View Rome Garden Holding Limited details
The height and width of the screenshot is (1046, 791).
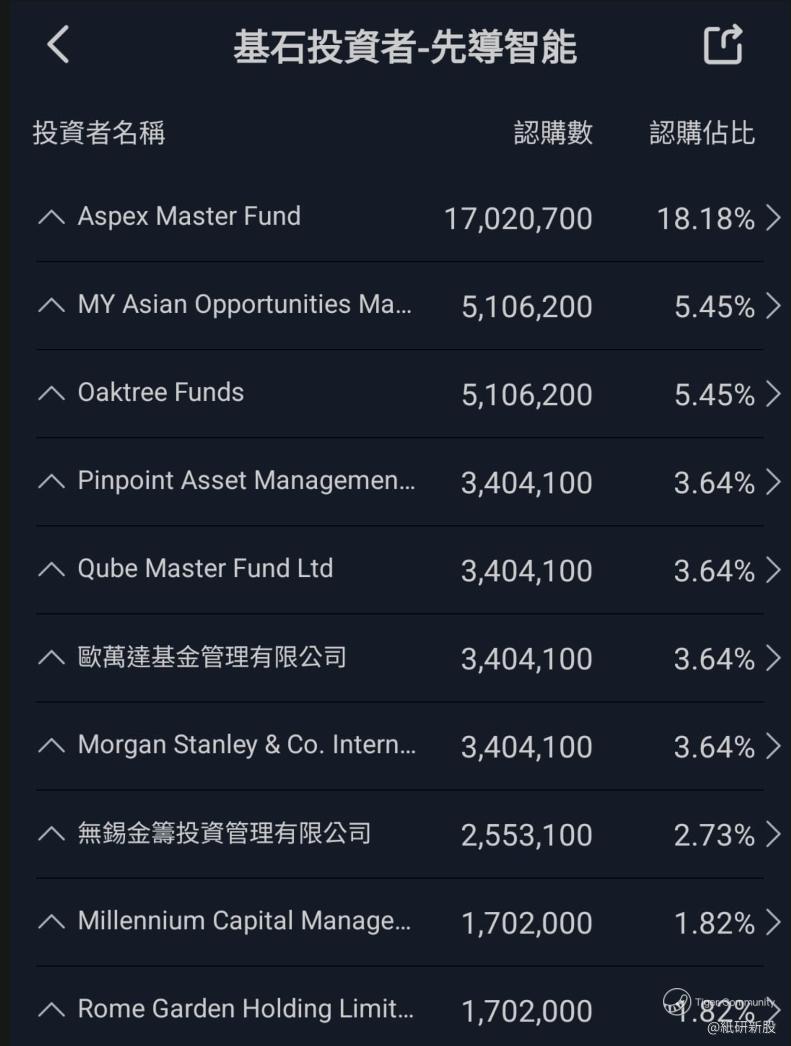[x=400, y=1009]
